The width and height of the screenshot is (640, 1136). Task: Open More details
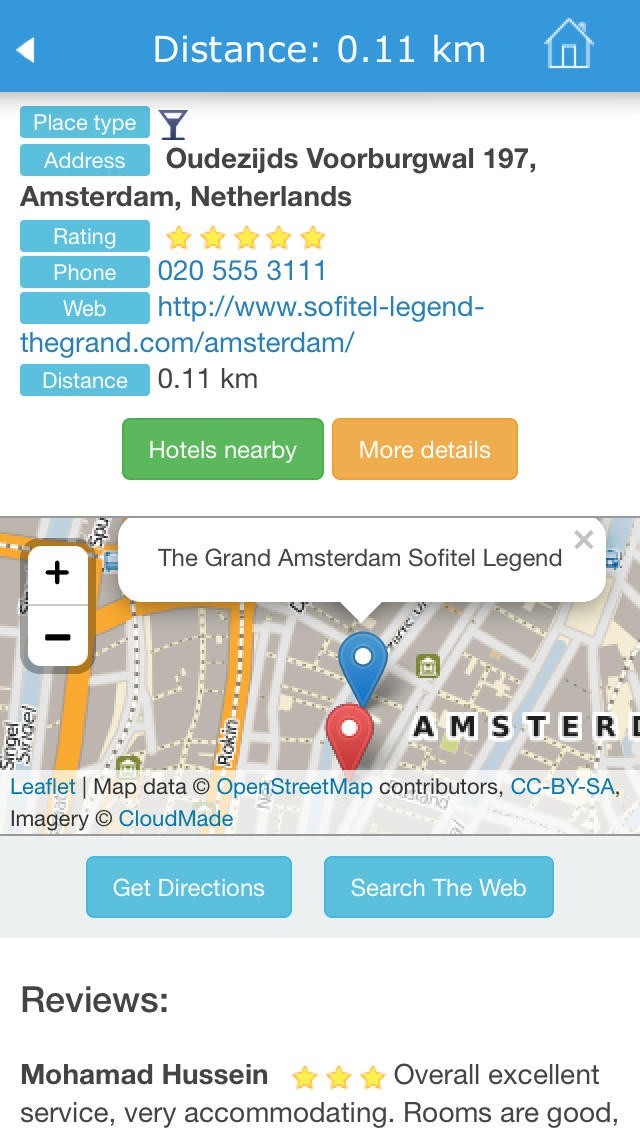point(425,450)
